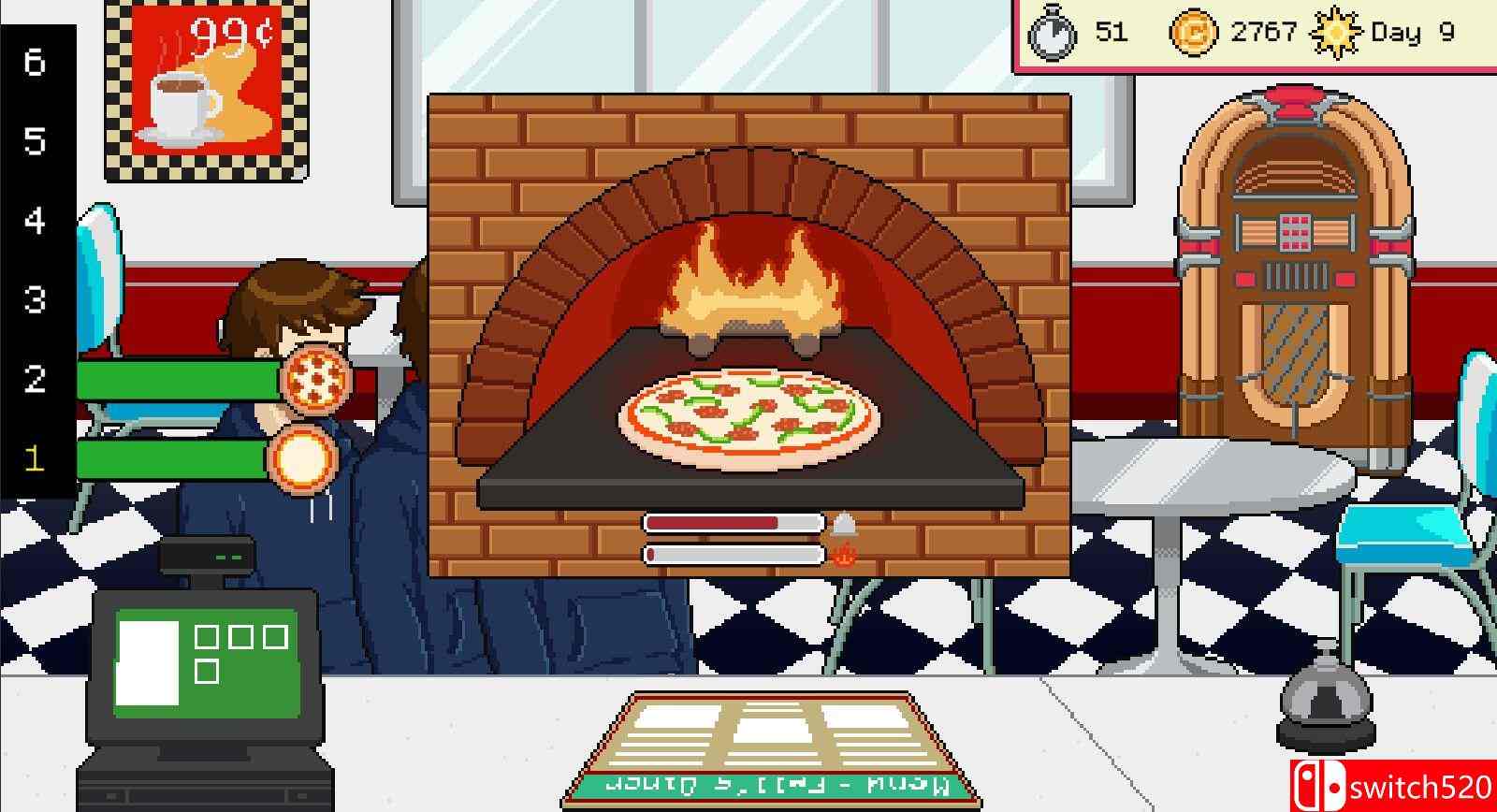Open the diner menu on the counter
Viewport: 1497px width, 812px height.
(771, 748)
